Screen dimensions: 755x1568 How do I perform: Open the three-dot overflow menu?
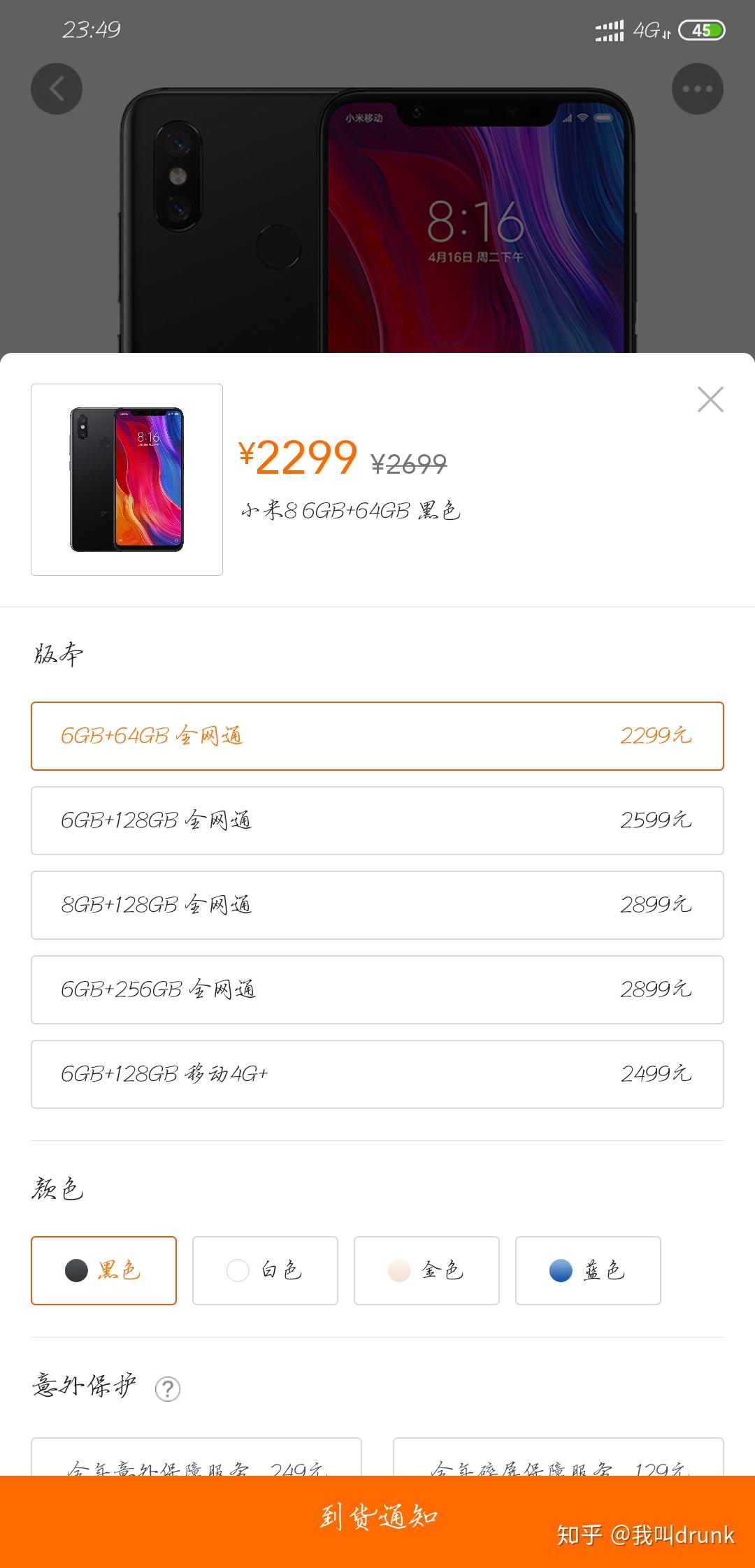pyautogui.click(x=697, y=89)
